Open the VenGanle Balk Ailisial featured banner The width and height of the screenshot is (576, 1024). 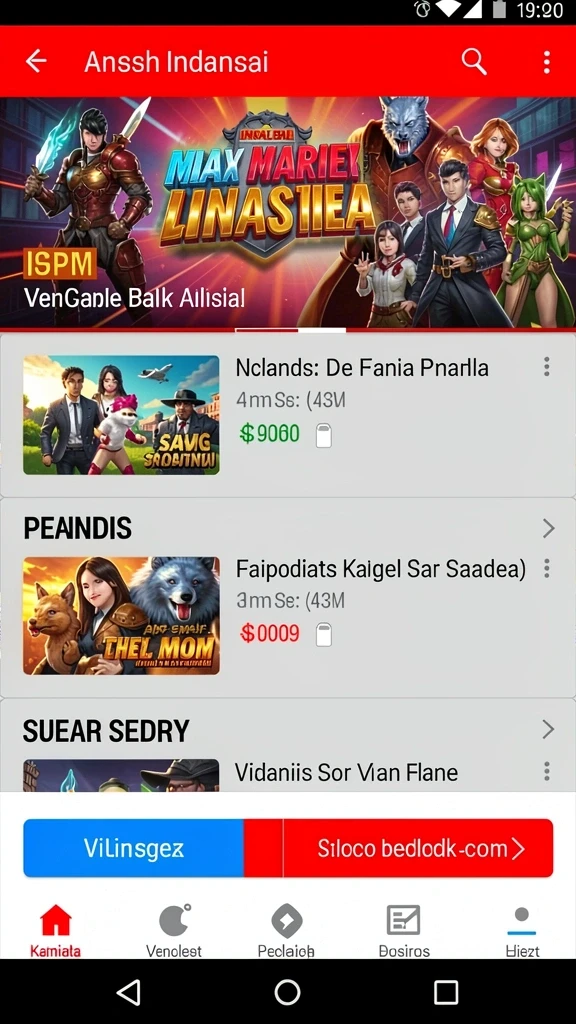pos(288,212)
